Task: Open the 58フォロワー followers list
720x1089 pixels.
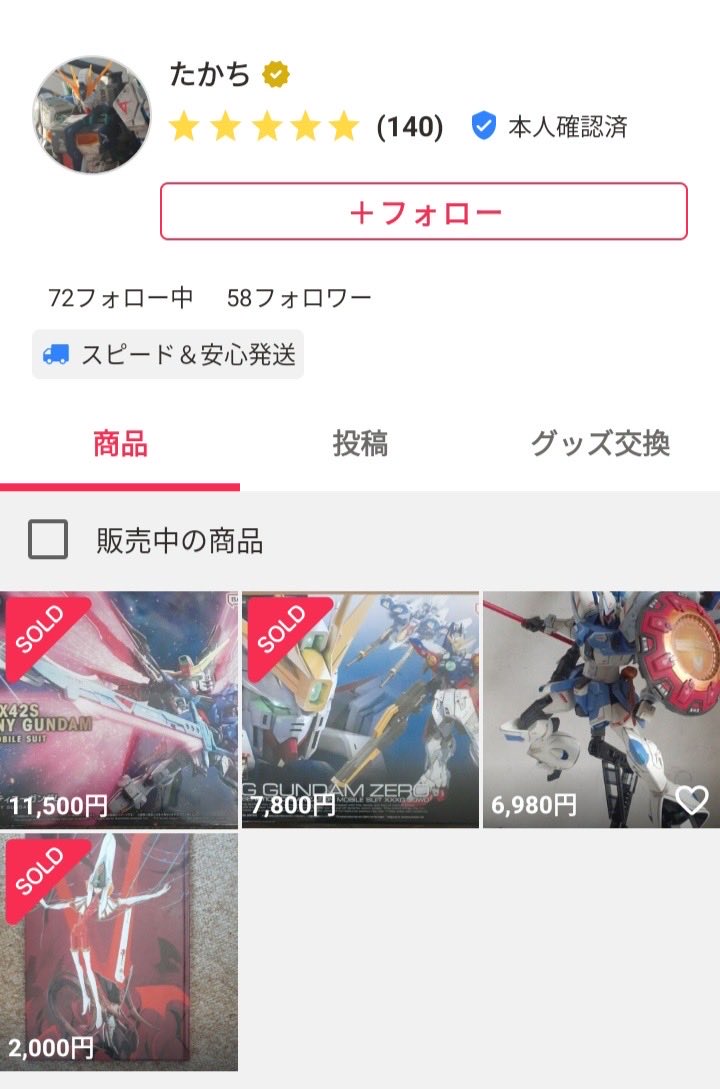Action: coord(299,298)
